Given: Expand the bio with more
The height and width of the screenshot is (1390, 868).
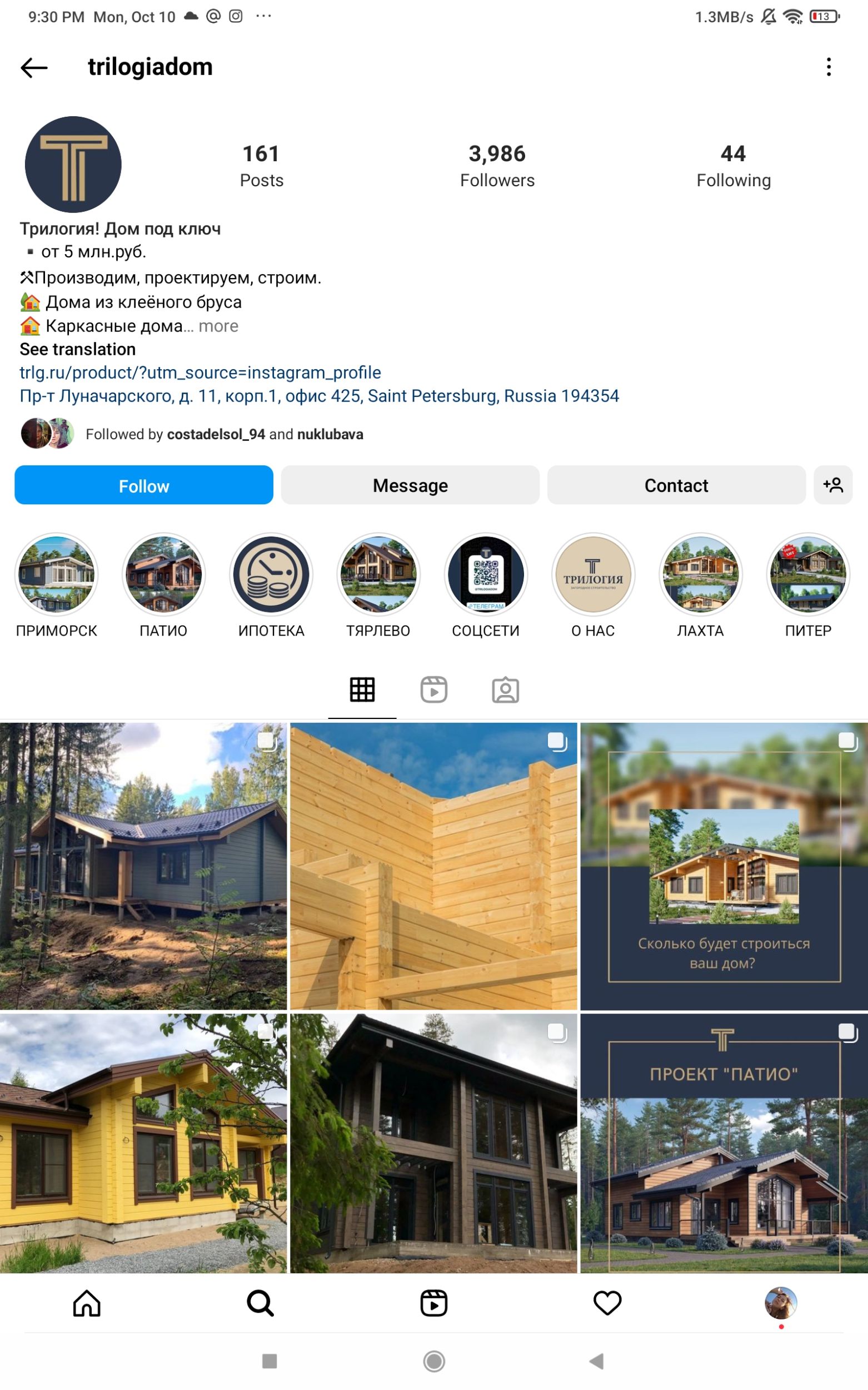Looking at the screenshot, I should click(x=218, y=326).
